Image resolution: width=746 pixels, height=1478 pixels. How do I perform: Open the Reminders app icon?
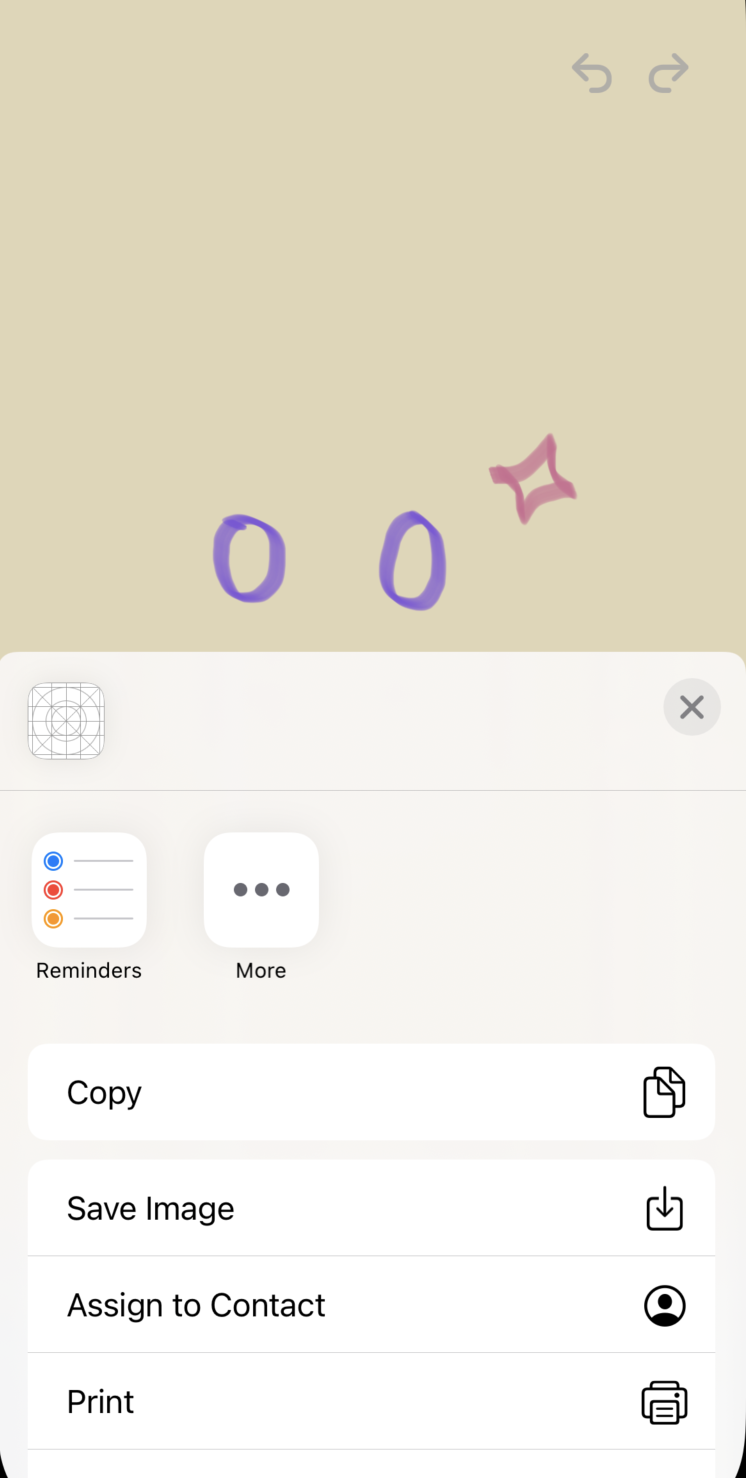tap(89, 890)
